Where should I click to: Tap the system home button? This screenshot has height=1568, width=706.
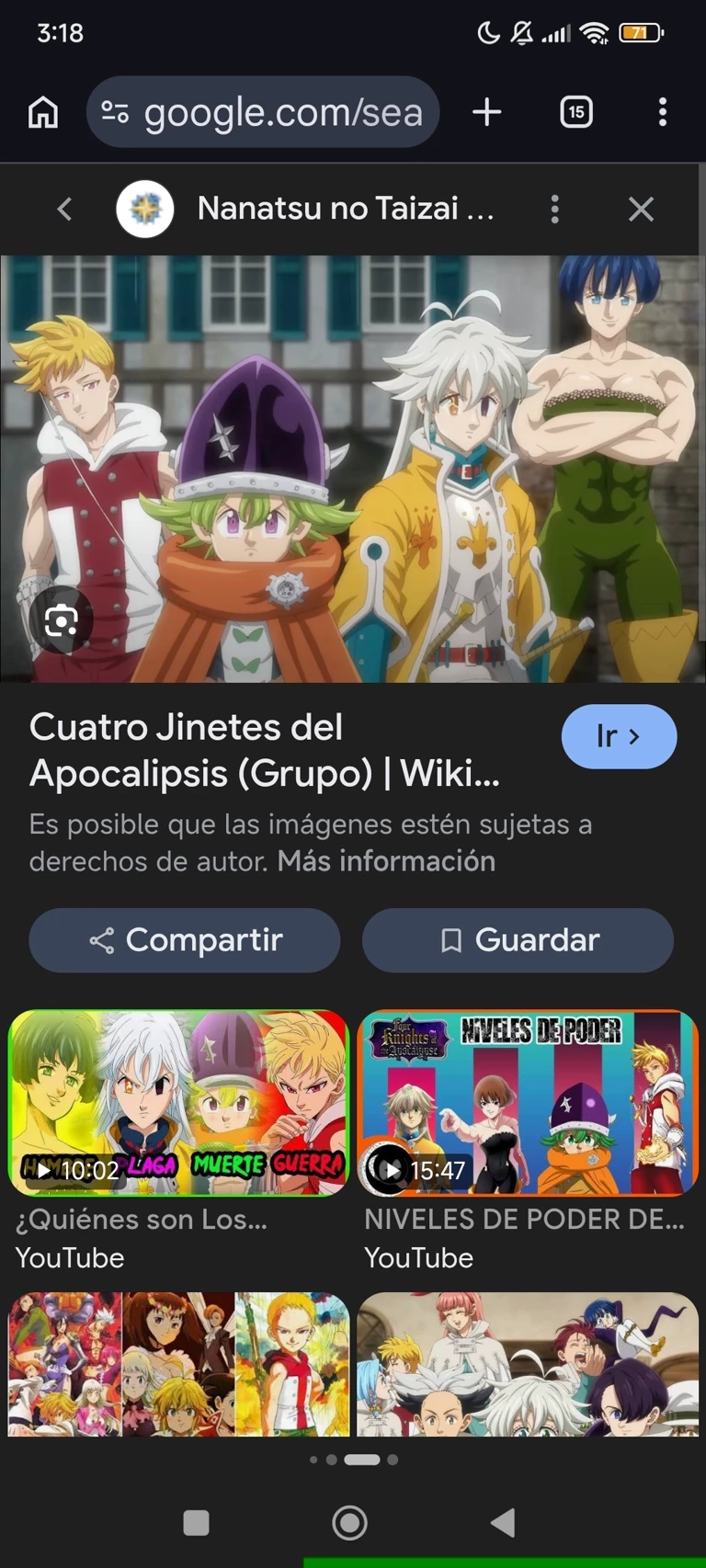(349, 1522)
